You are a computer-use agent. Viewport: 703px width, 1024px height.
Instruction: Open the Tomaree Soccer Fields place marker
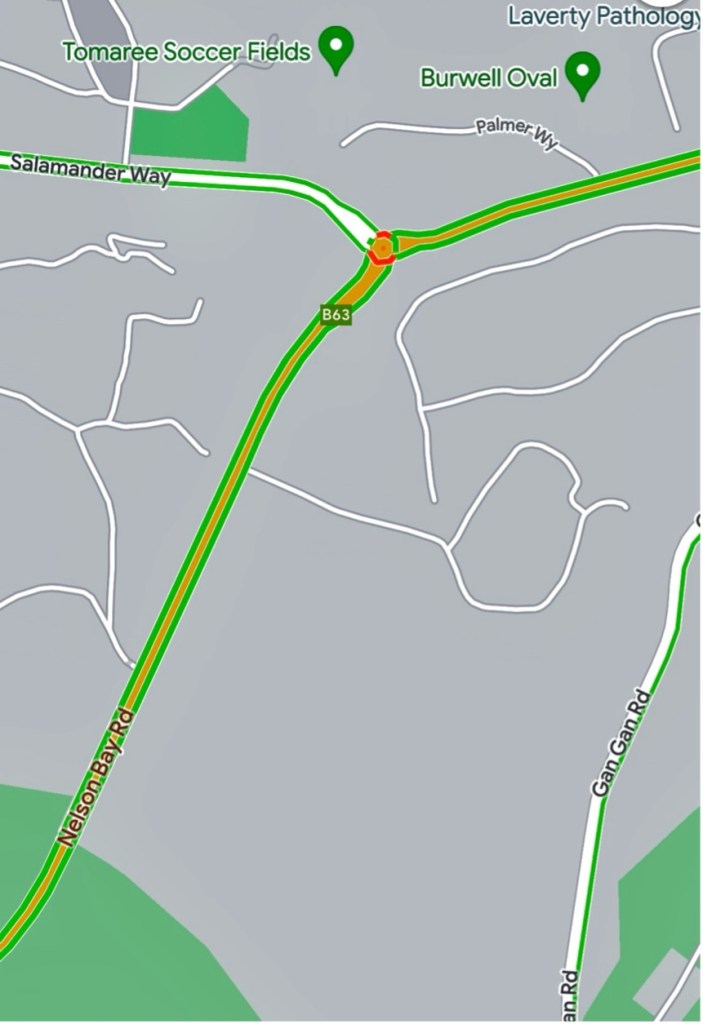(336, 47)
